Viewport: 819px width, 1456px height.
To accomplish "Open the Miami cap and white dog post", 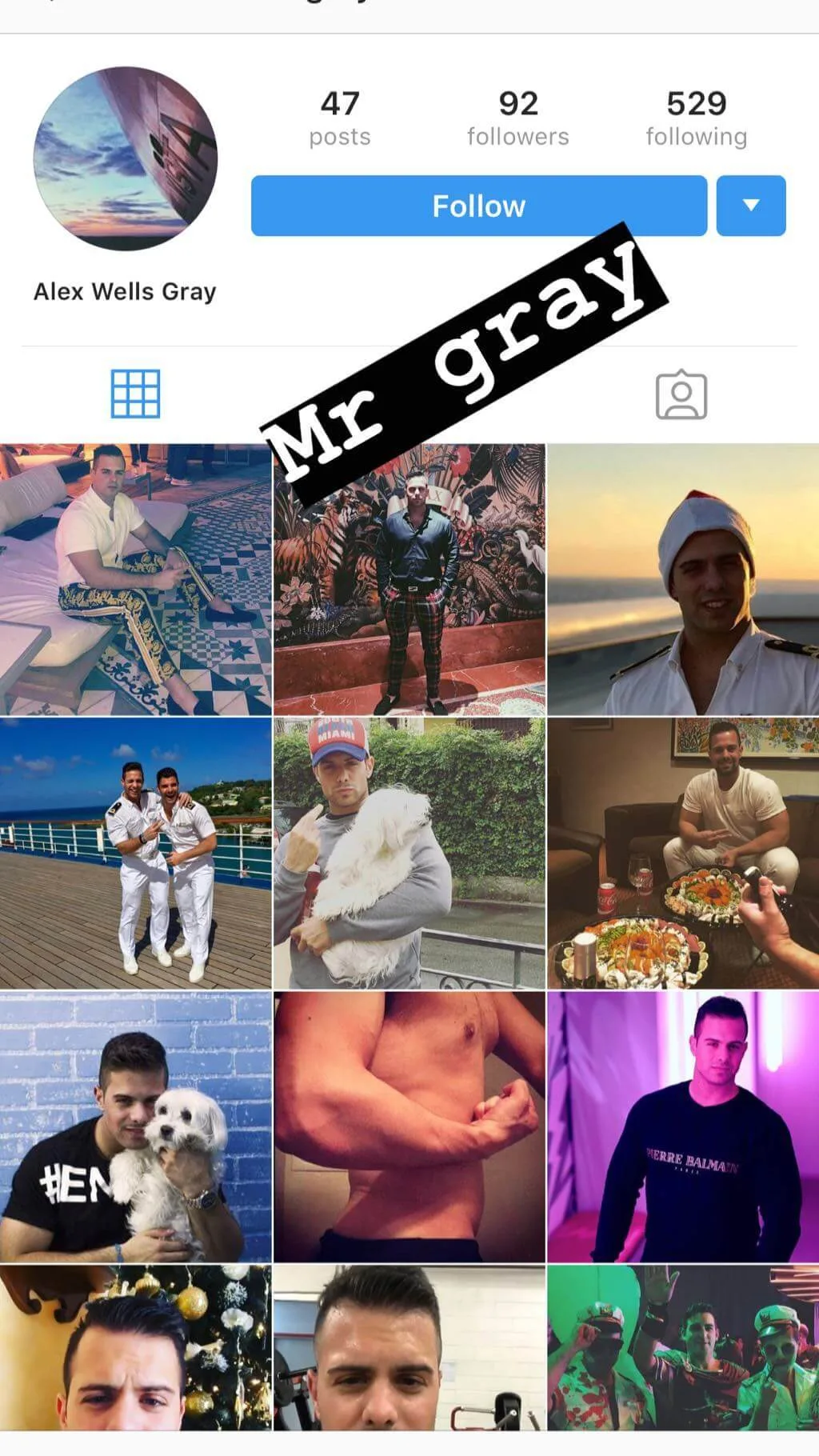I will click(409, 853).
